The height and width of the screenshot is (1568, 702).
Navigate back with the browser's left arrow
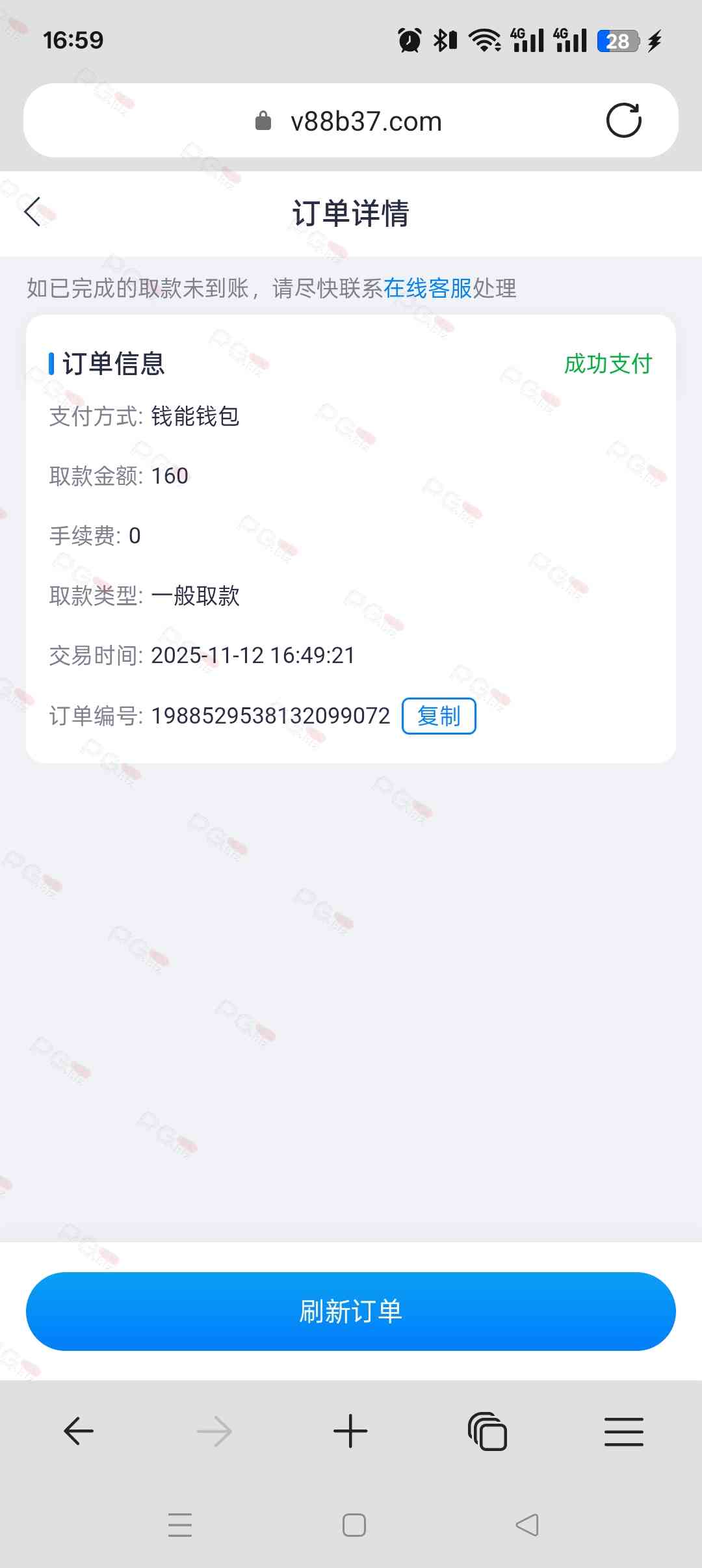[x=79, y=1431]
